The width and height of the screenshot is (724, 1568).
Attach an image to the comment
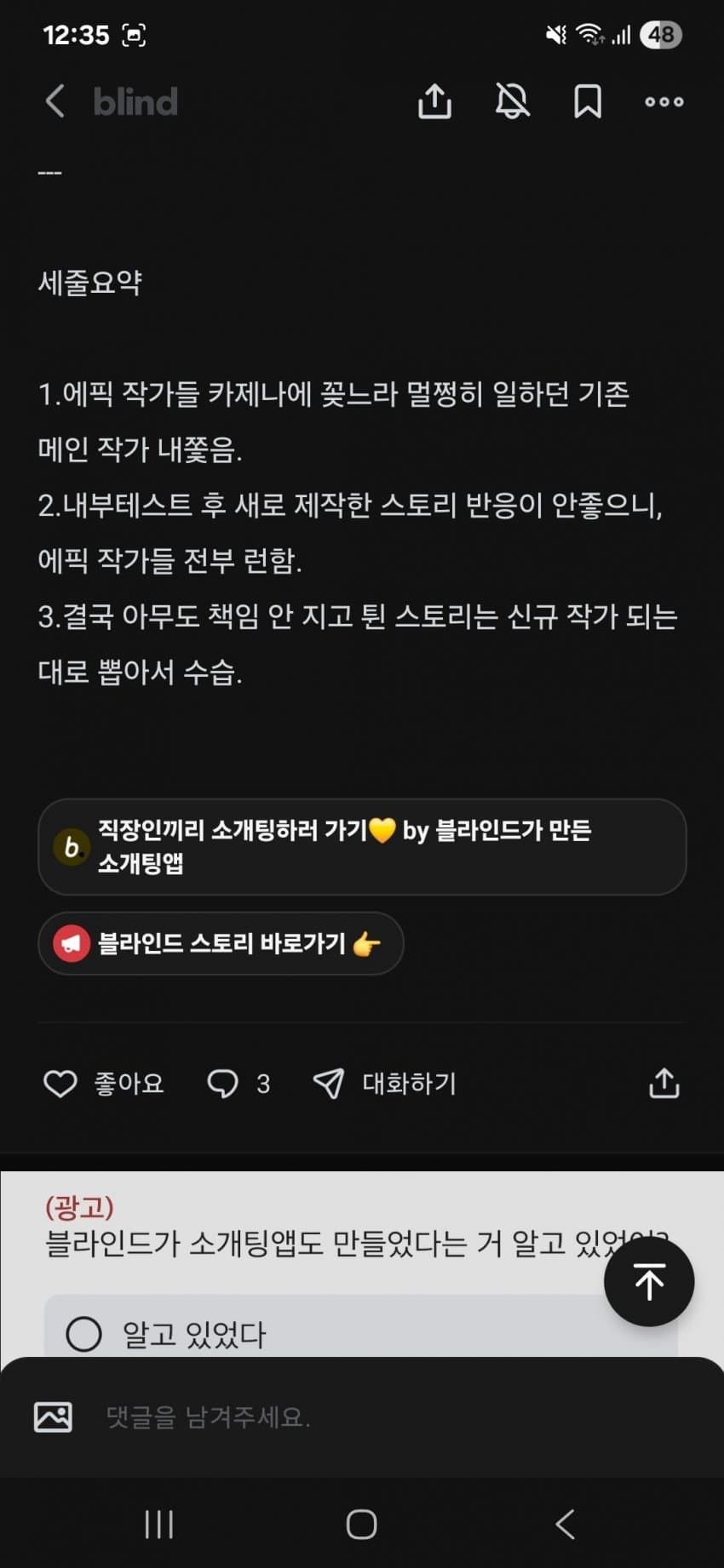click(x=53, y=1416)
